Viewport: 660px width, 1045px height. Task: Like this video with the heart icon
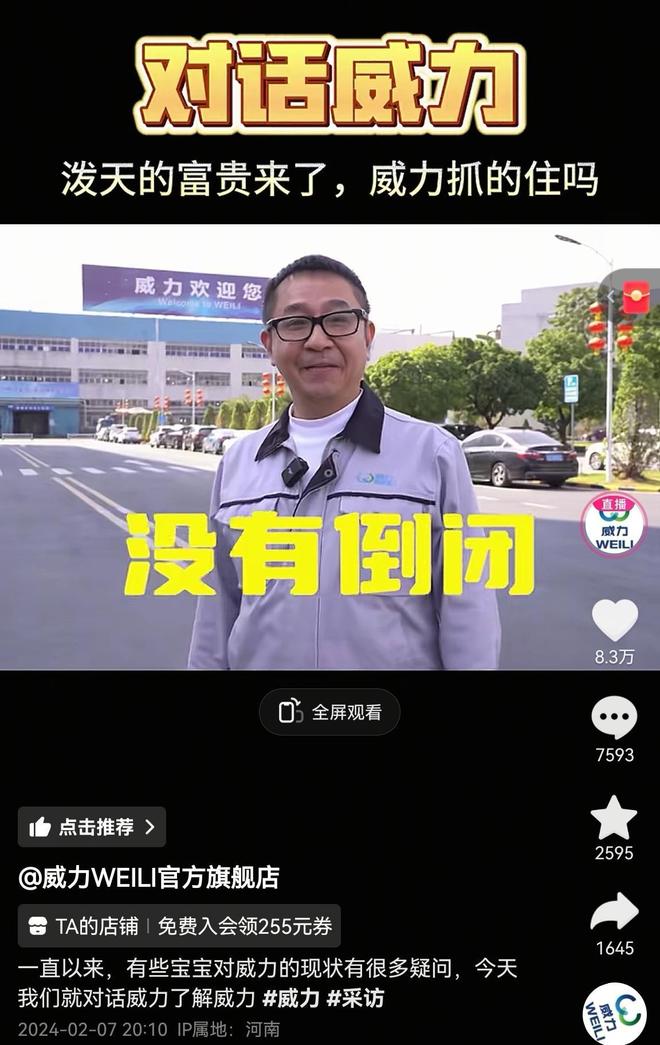point(614,620)
